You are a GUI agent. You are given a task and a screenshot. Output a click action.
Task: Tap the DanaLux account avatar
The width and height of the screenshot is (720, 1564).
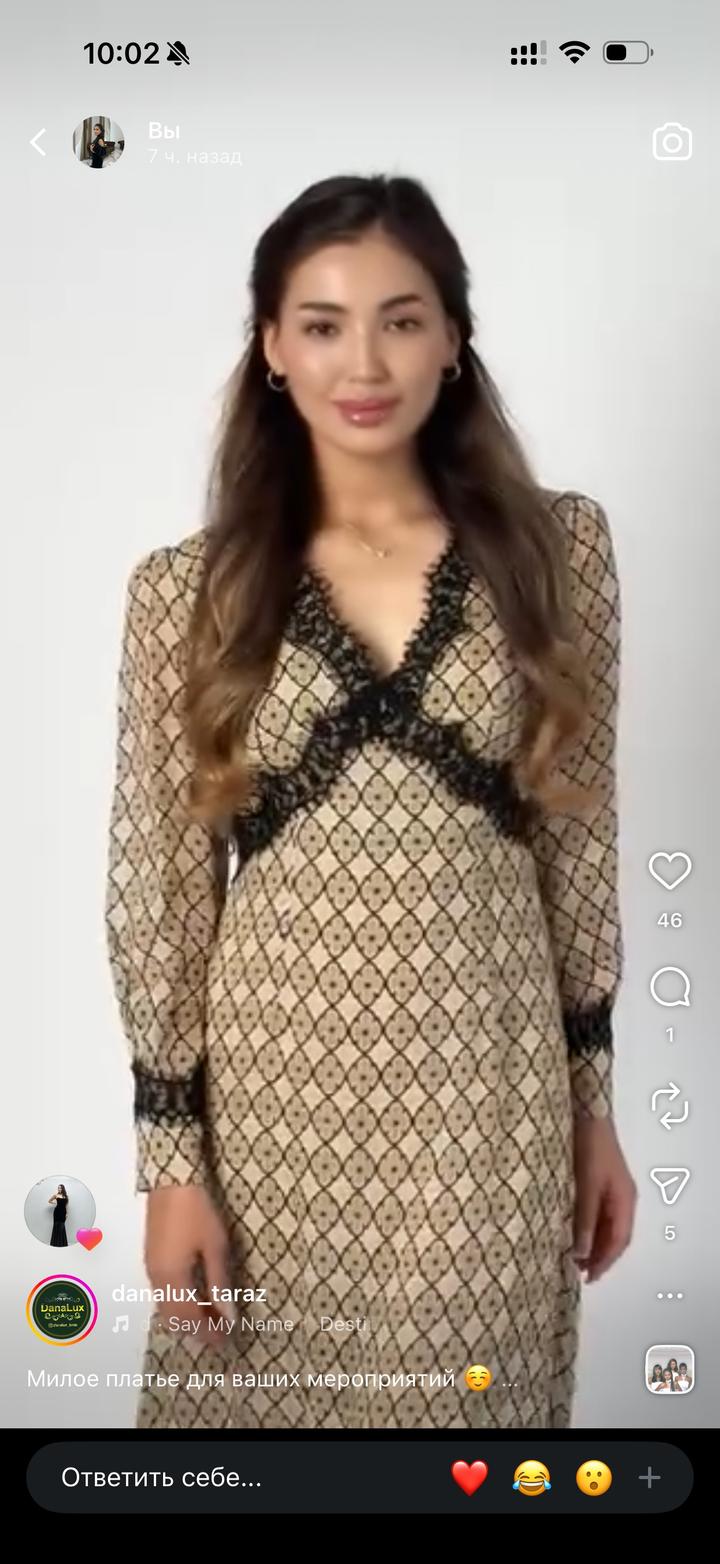pyautogui.click(x=62, y=1310)
